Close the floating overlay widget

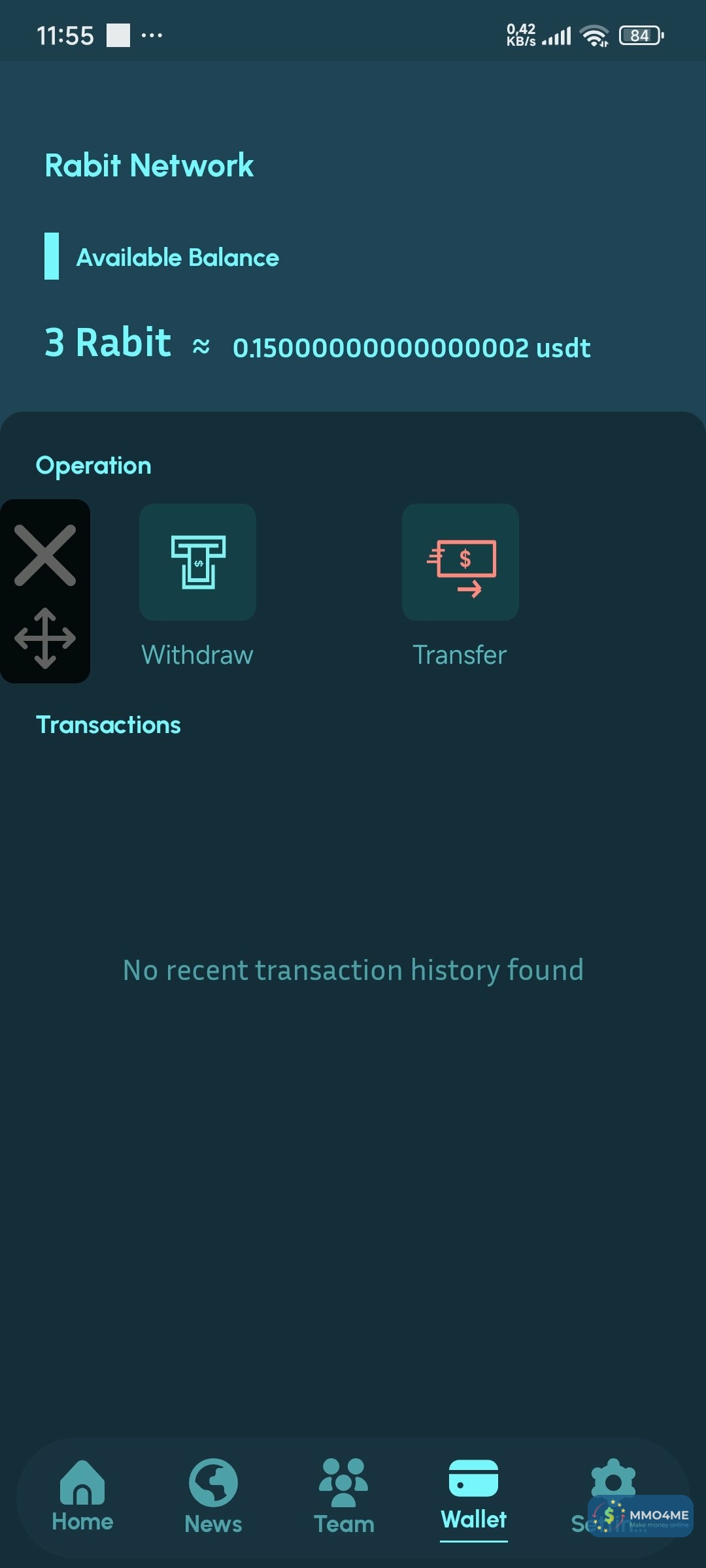pyautogui.click(x=45, y=555)
